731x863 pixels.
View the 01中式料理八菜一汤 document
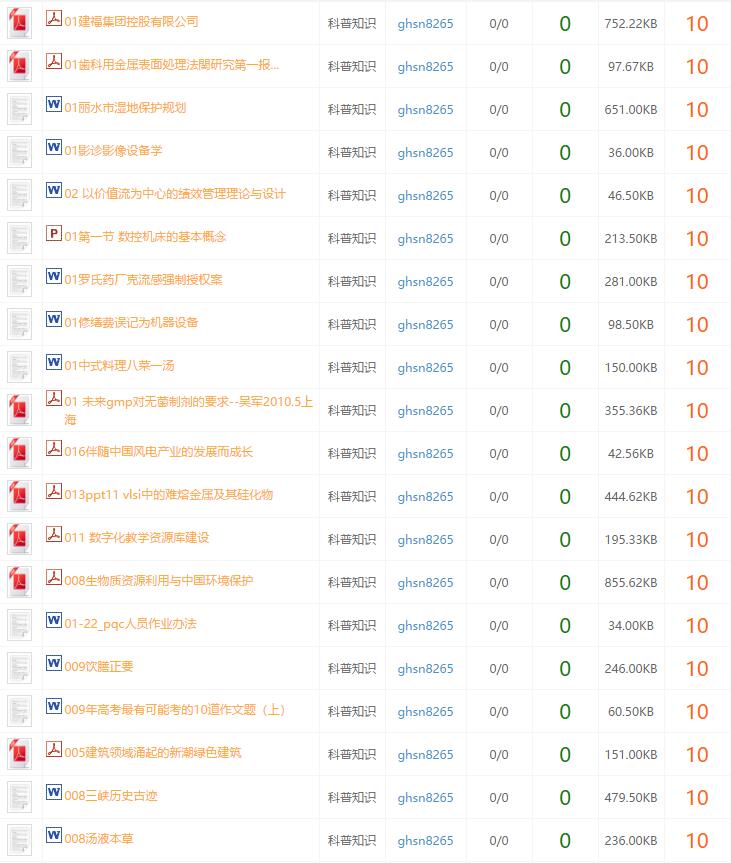tap(119, 366)
